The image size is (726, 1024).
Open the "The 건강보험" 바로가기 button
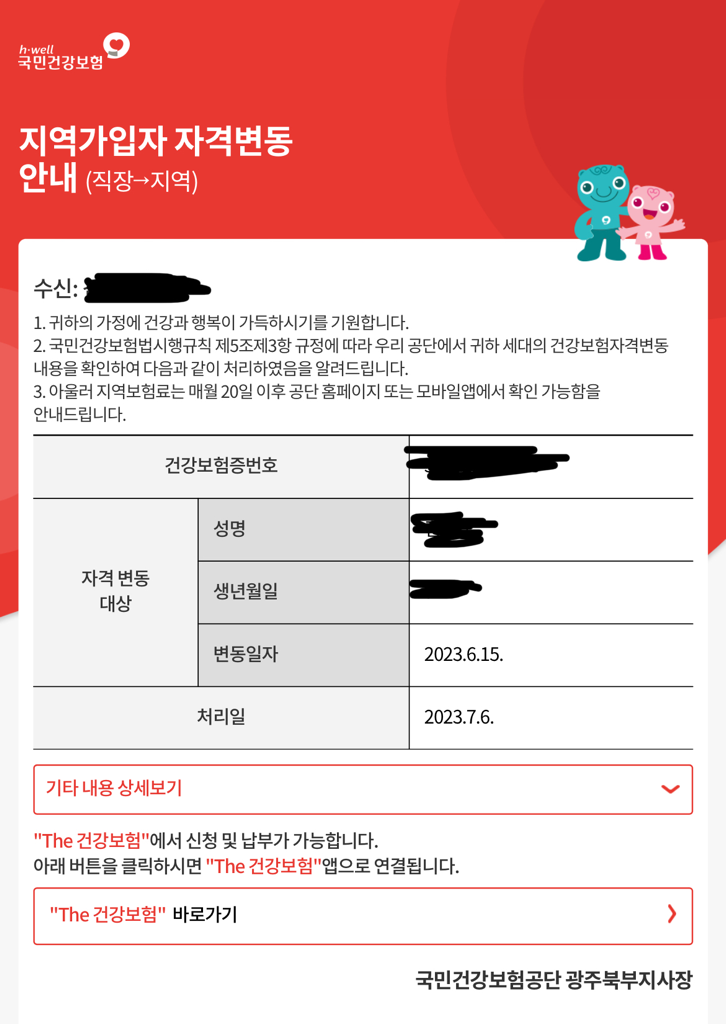[363, 916]
